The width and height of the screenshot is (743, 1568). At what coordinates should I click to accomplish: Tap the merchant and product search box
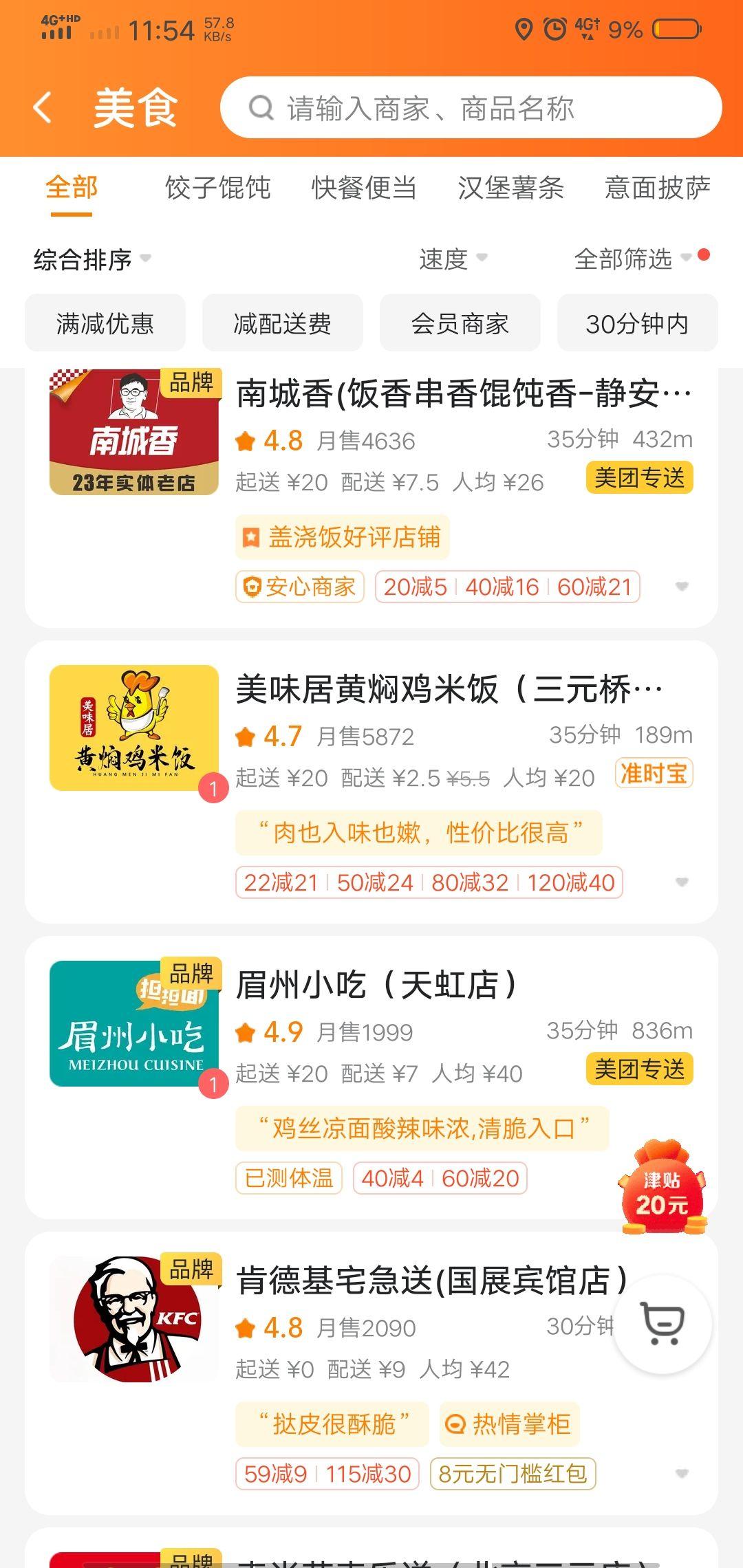click(x=471, y=108)
